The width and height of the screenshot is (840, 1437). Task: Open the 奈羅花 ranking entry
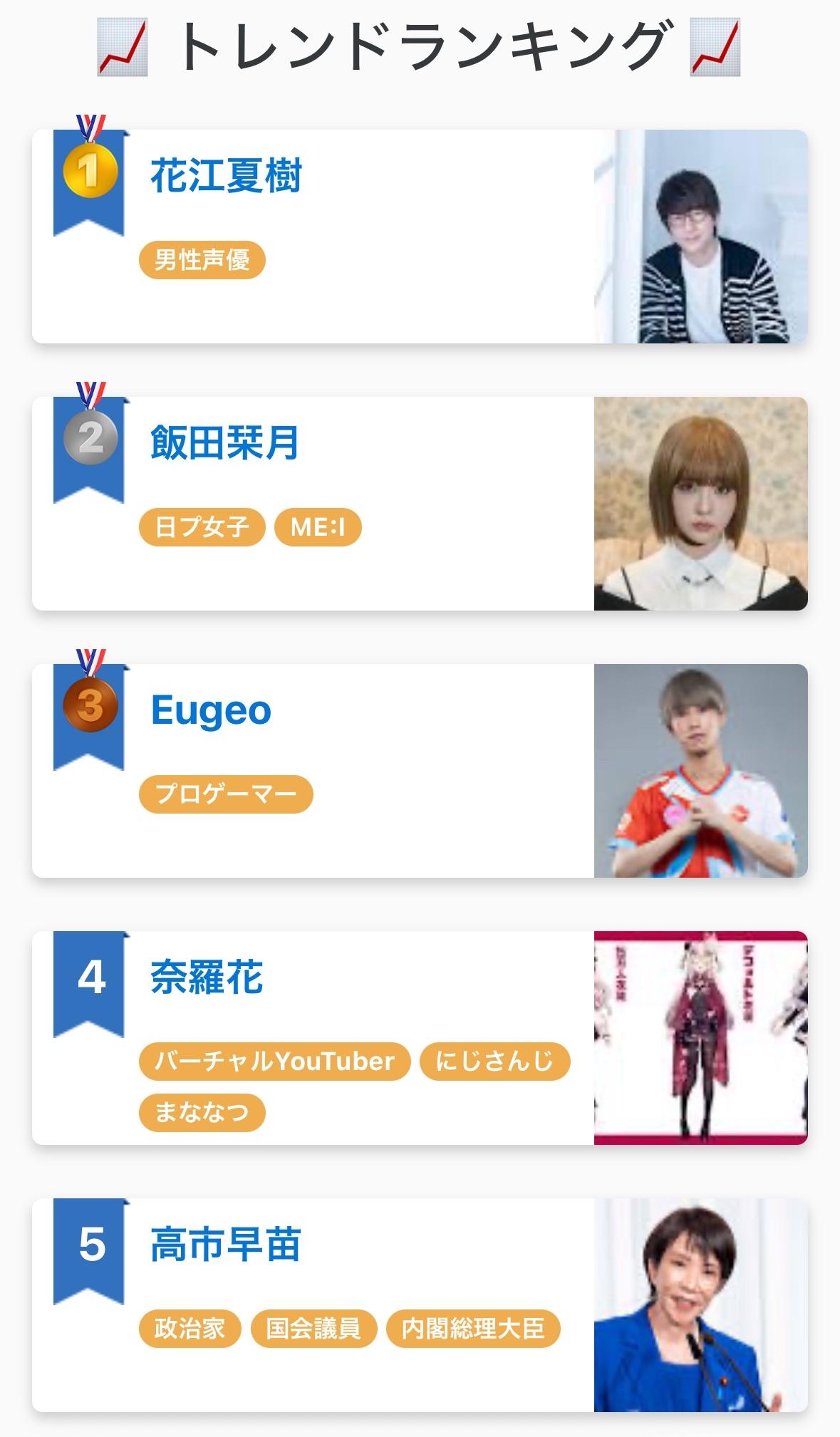pos(207,977)
